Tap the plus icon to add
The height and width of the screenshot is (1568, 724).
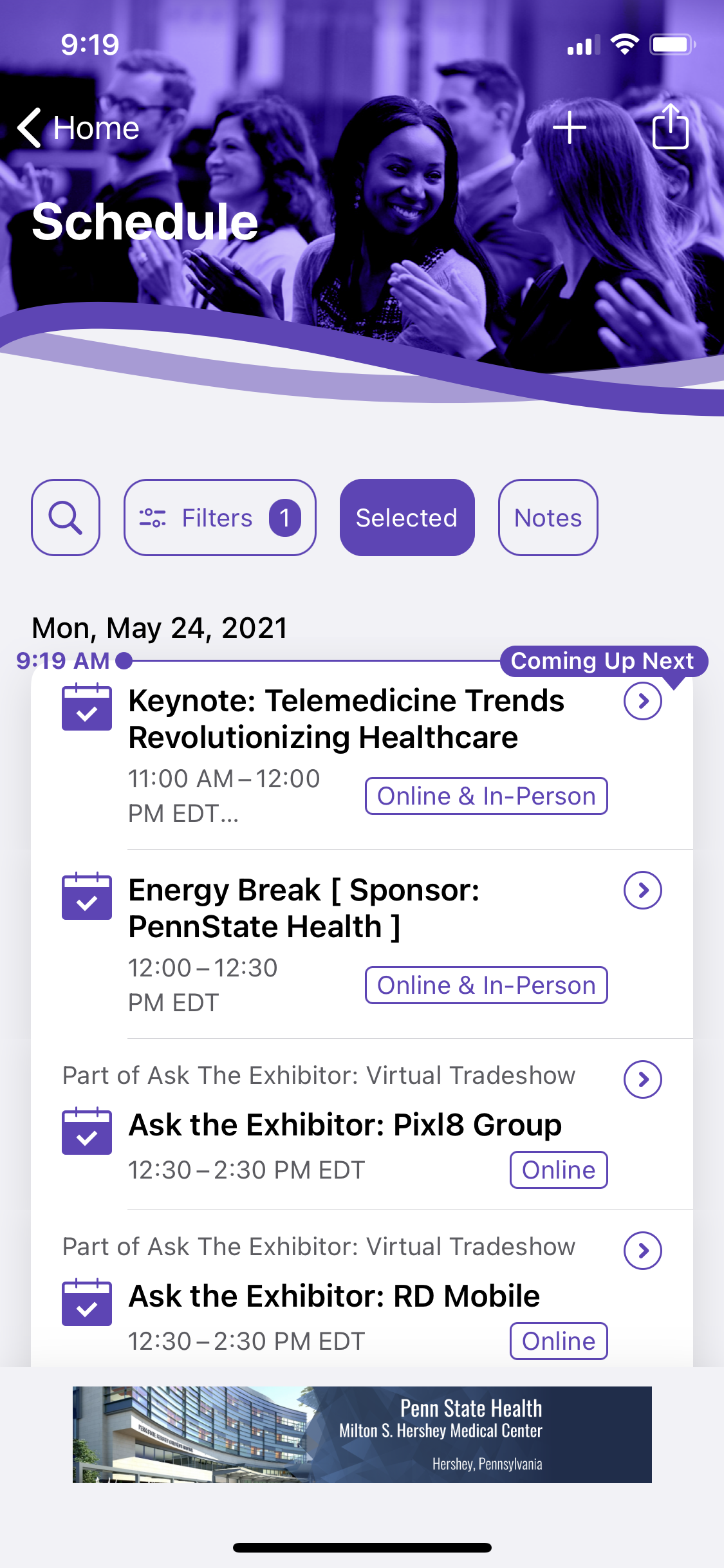click(x=570, y=127)
